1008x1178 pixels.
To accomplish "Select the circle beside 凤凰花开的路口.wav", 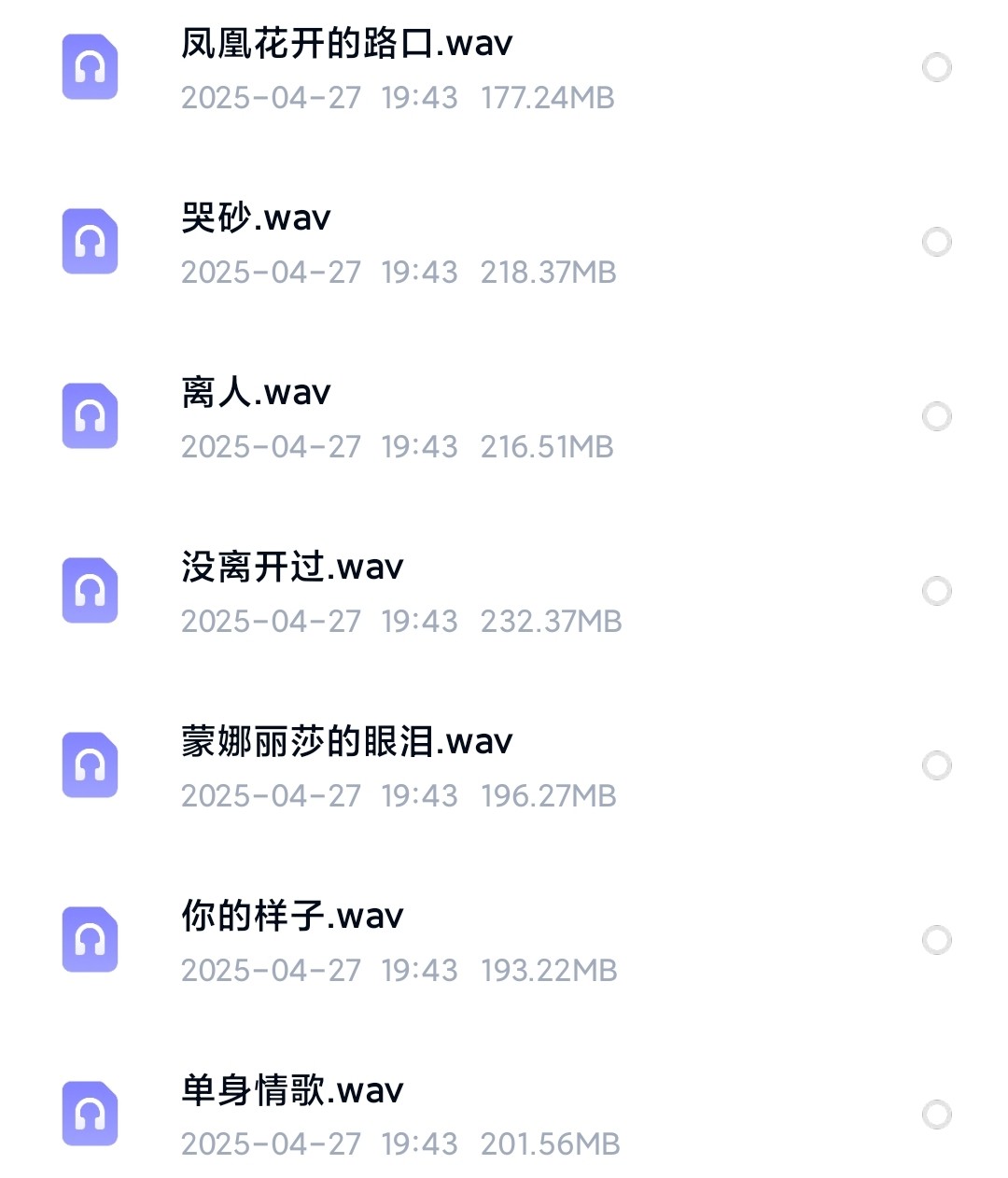I will [x=936, y=67].
